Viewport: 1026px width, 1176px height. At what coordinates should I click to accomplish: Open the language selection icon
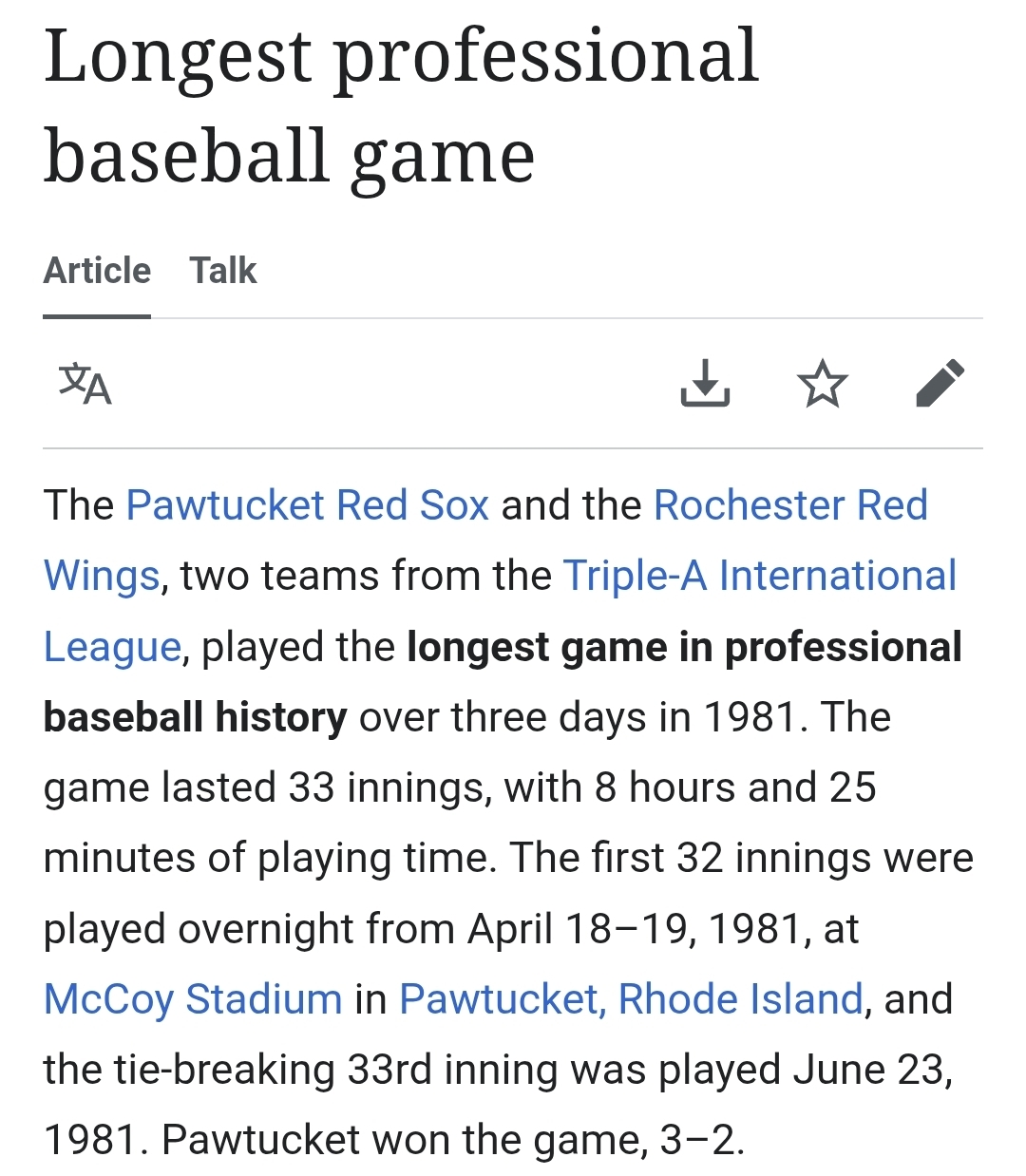(85, 384)
